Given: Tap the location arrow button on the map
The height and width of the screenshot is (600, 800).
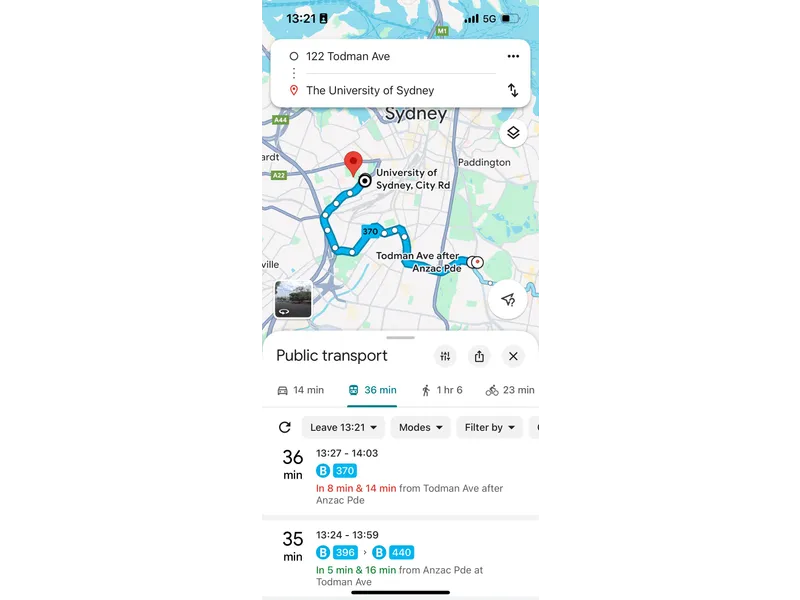Looking at the screenshot, I should point(508,299).
